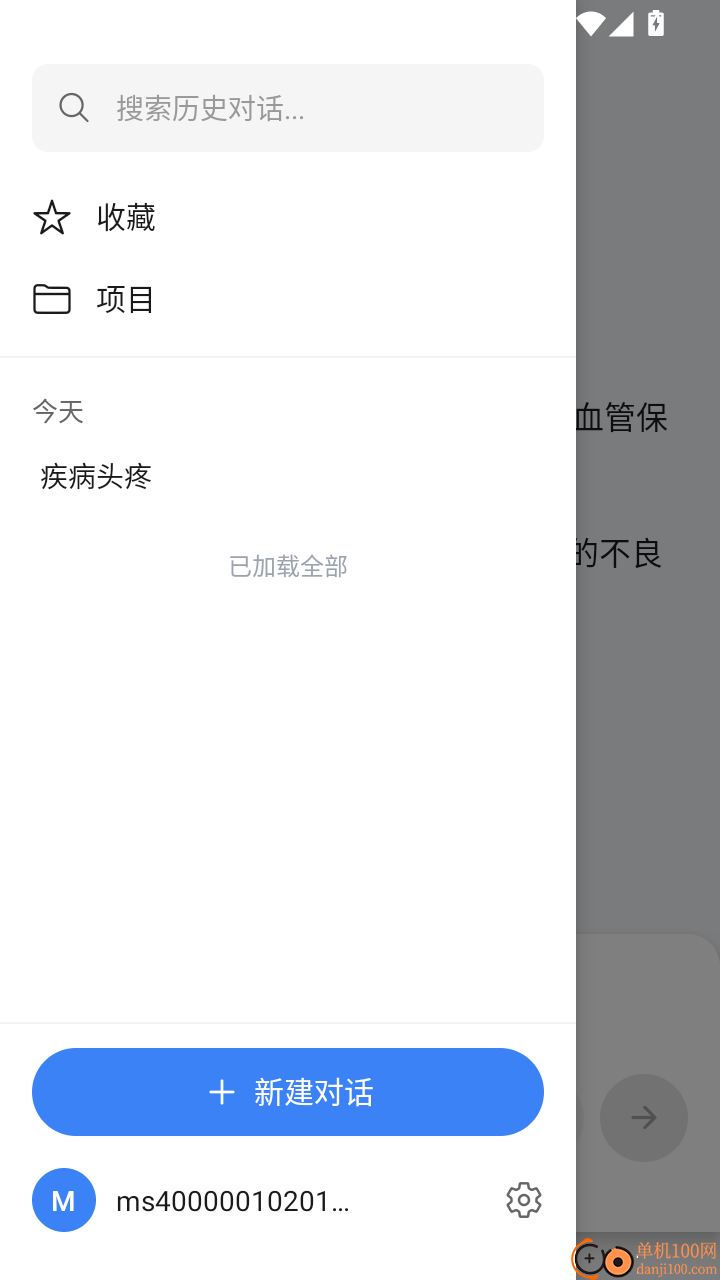
Task: Click the plus icon inside 新建对话 button
Action: [221, 1092]
